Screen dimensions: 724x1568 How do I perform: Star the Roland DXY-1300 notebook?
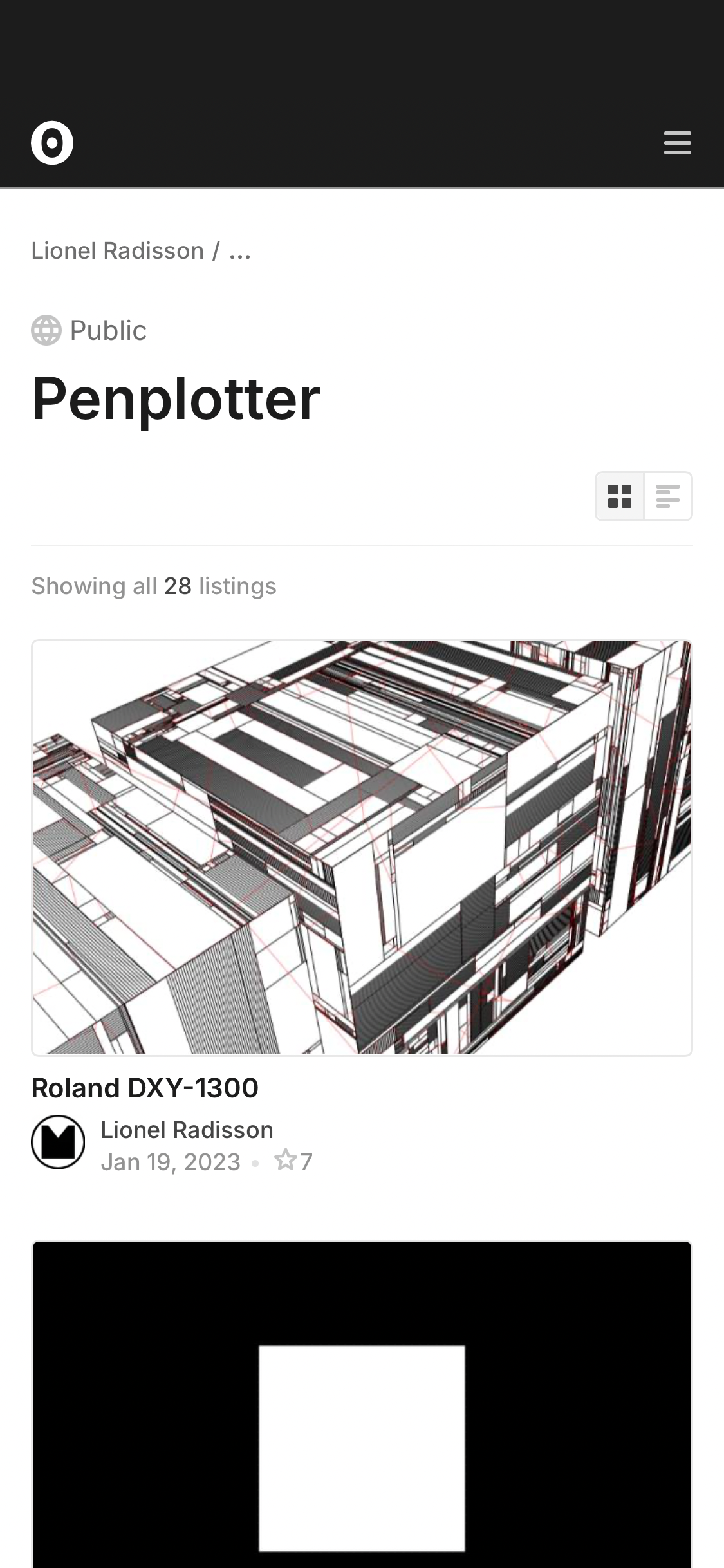(x=285, y=1161)
